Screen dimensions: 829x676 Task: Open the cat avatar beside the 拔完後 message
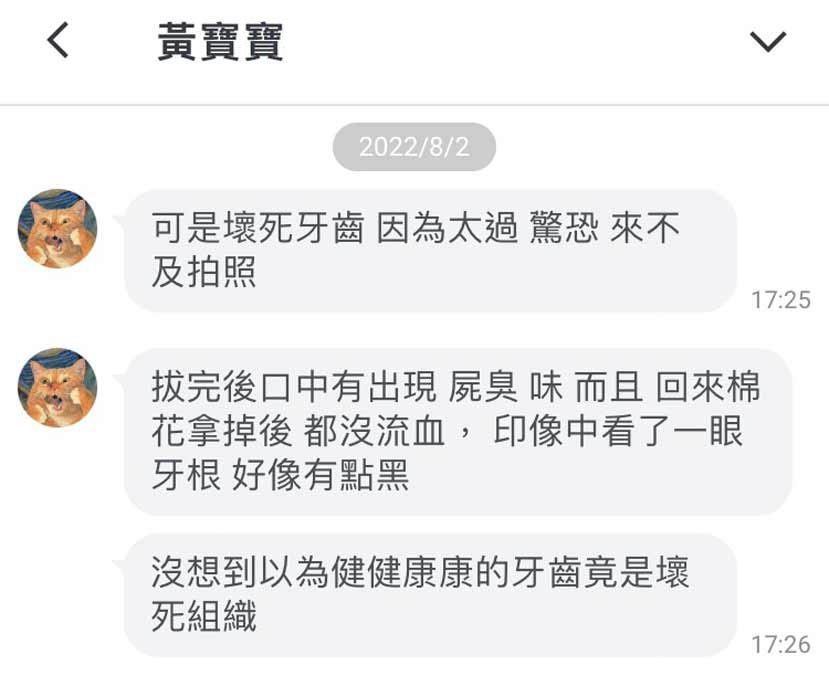57,388
